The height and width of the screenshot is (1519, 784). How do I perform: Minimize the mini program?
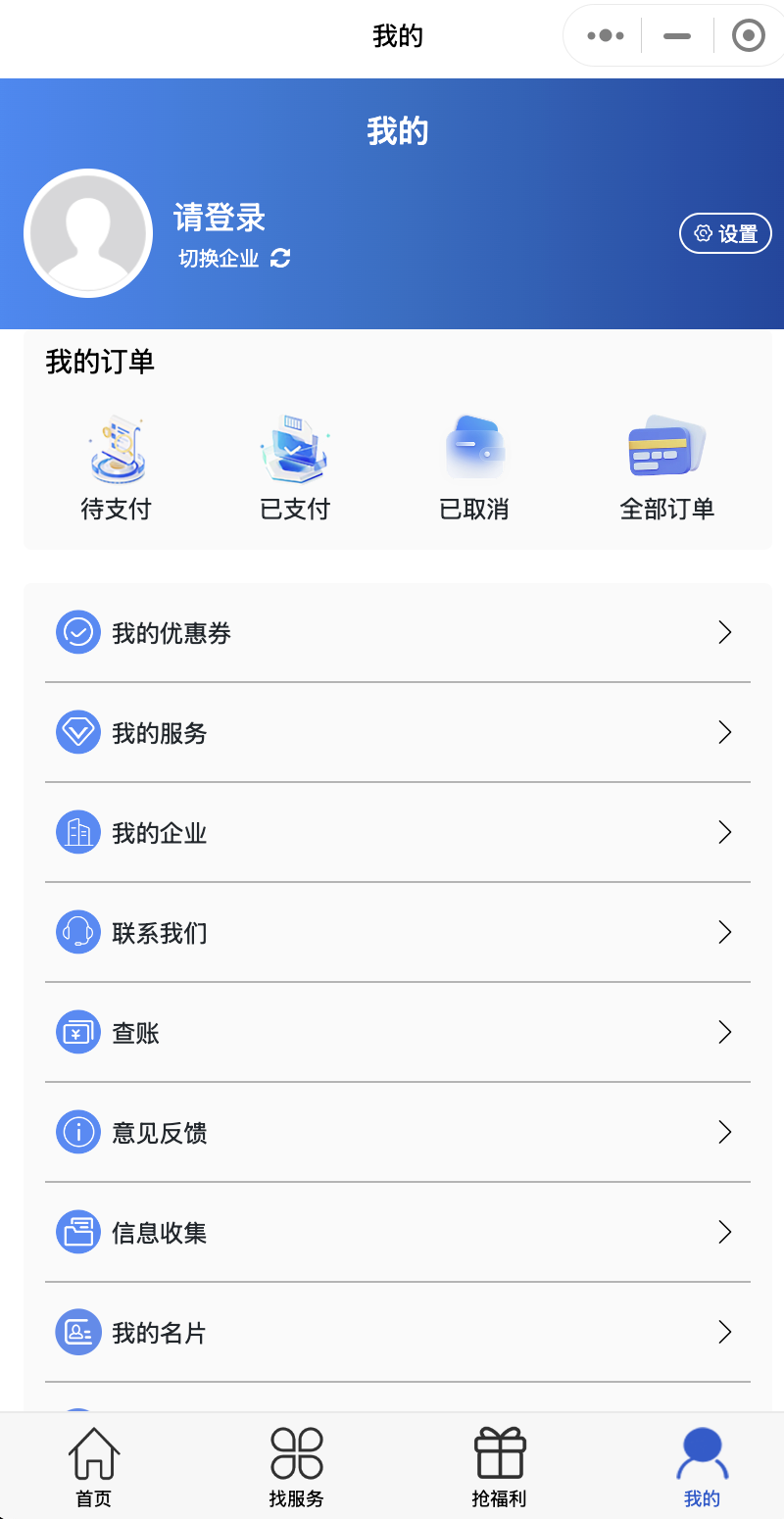click(677, 36)
